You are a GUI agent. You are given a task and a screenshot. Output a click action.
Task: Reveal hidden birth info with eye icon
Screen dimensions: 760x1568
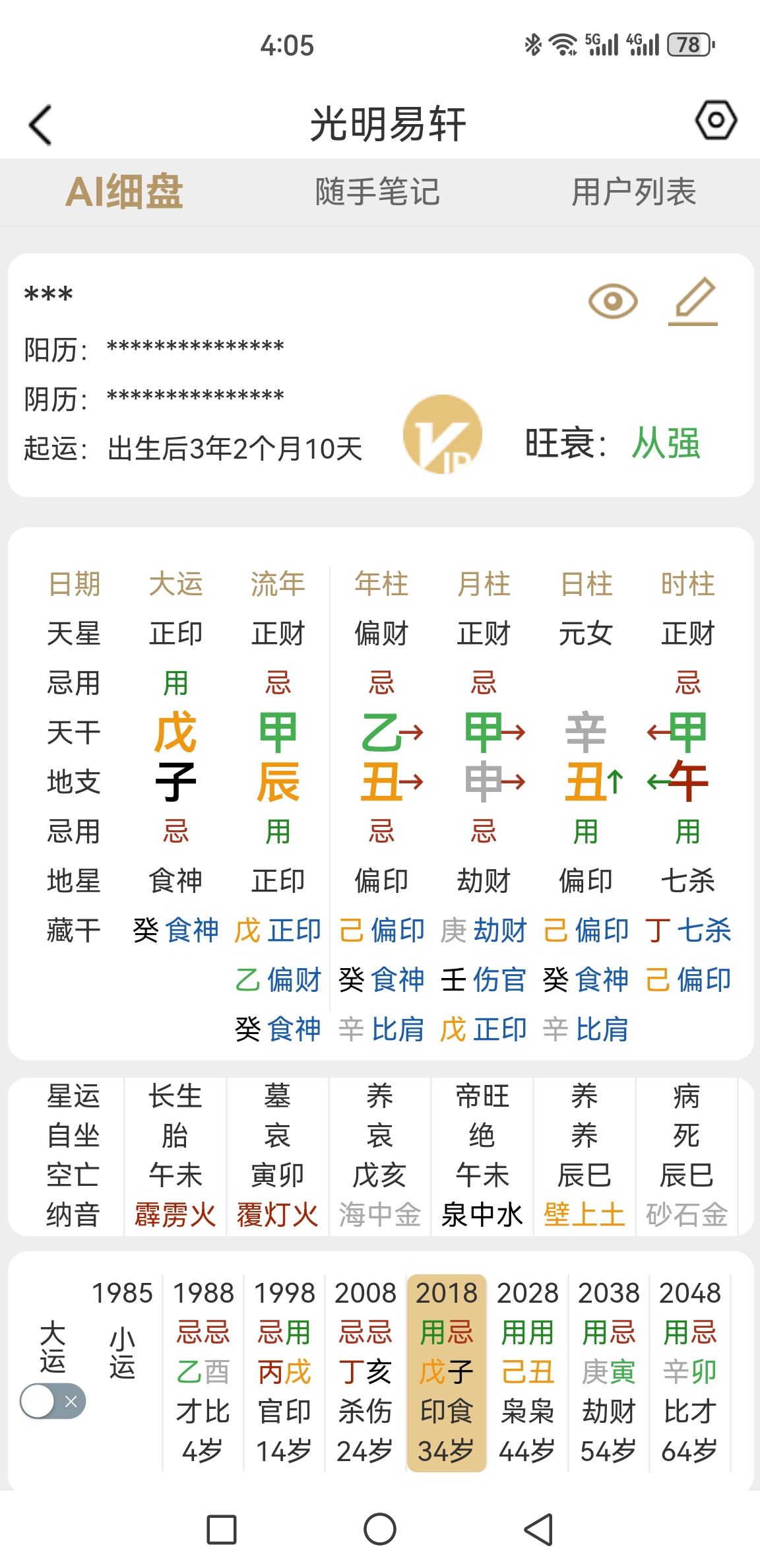point(613,302)
